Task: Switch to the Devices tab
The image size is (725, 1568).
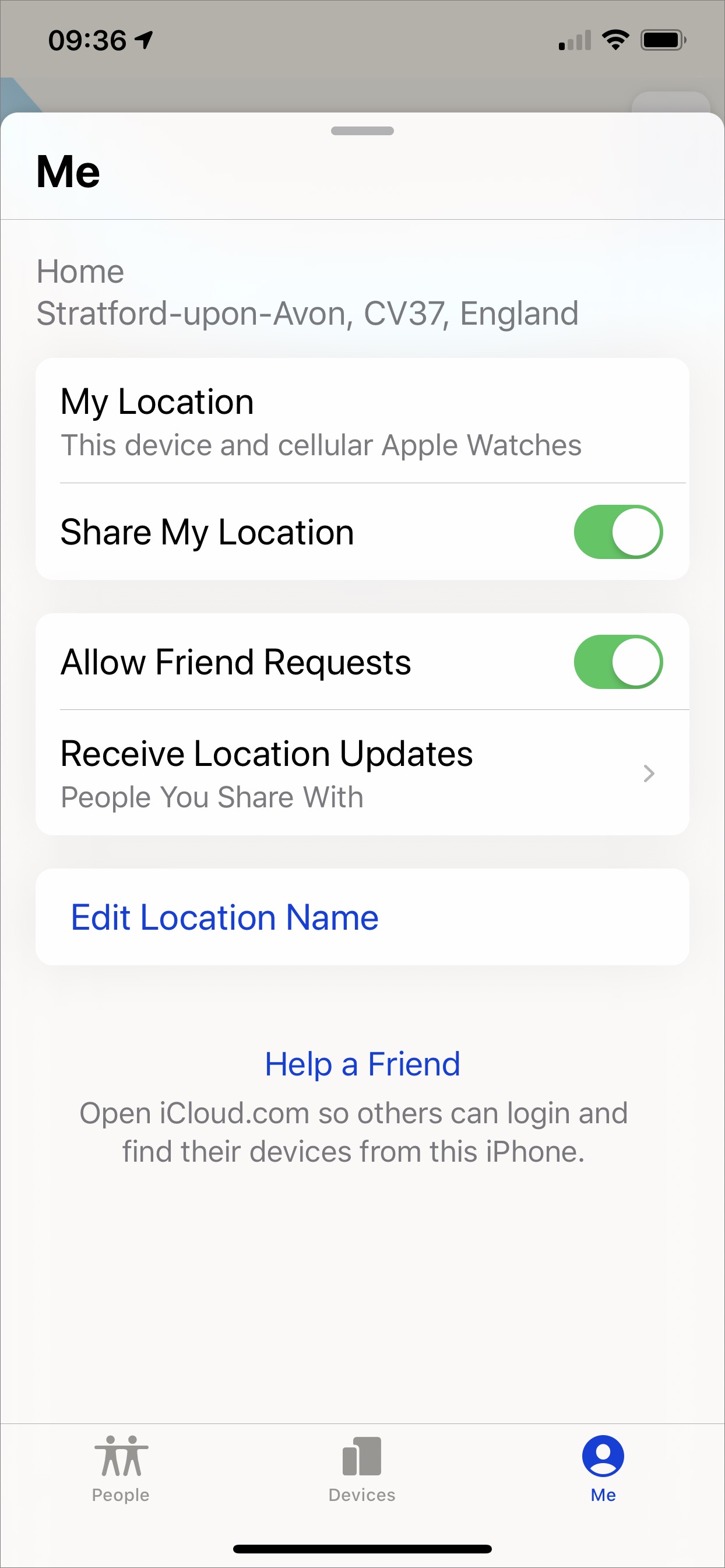Action: click(361, 1468)
